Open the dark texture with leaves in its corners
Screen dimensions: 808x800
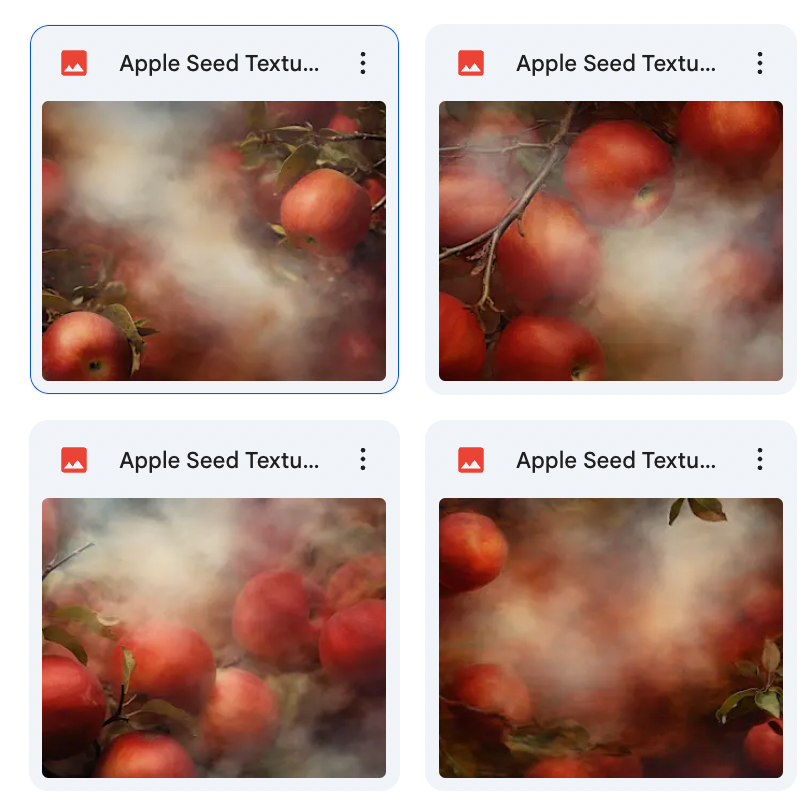tap(610, 637)
